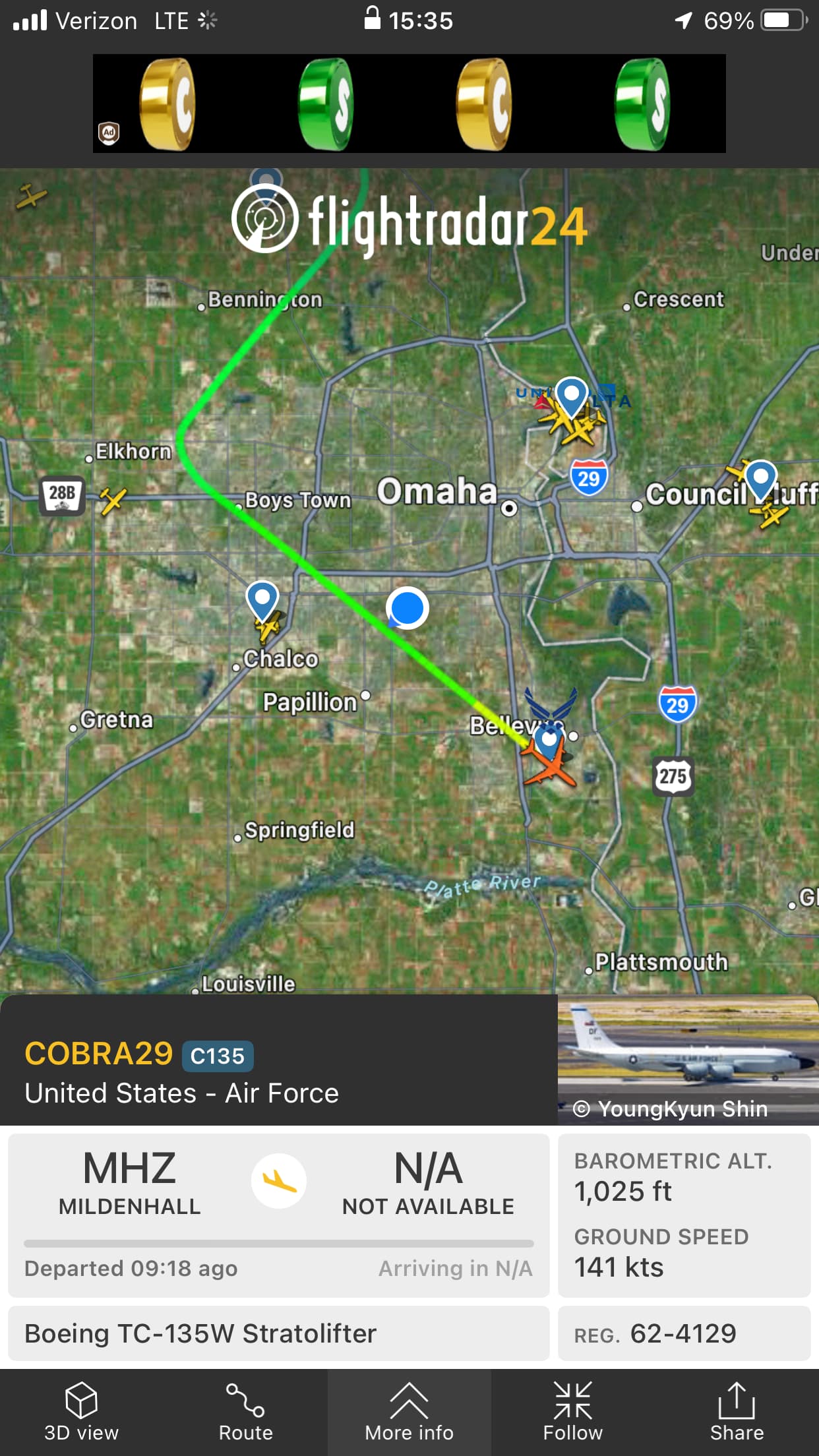Viewport: 819px width, 1456px height.
Task: Show the flight's route
Action: click(245, 1412)
